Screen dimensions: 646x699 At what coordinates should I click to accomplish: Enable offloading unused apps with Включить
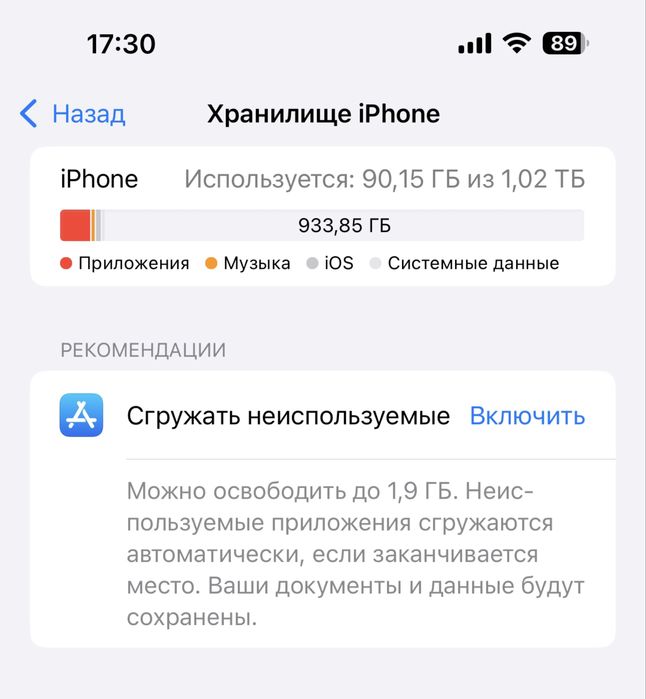coord(527,416)
